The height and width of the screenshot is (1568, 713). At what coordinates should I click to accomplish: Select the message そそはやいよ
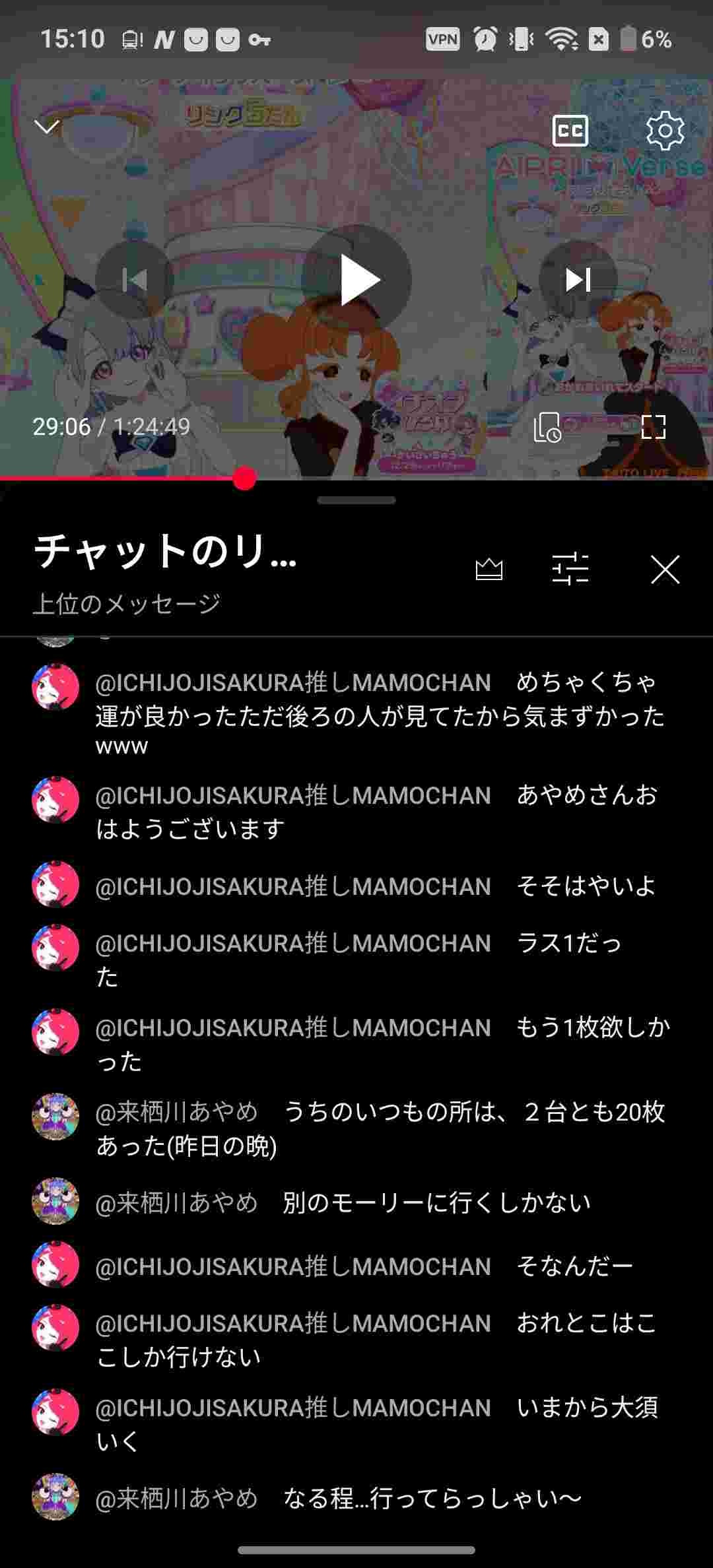point(585,886)
